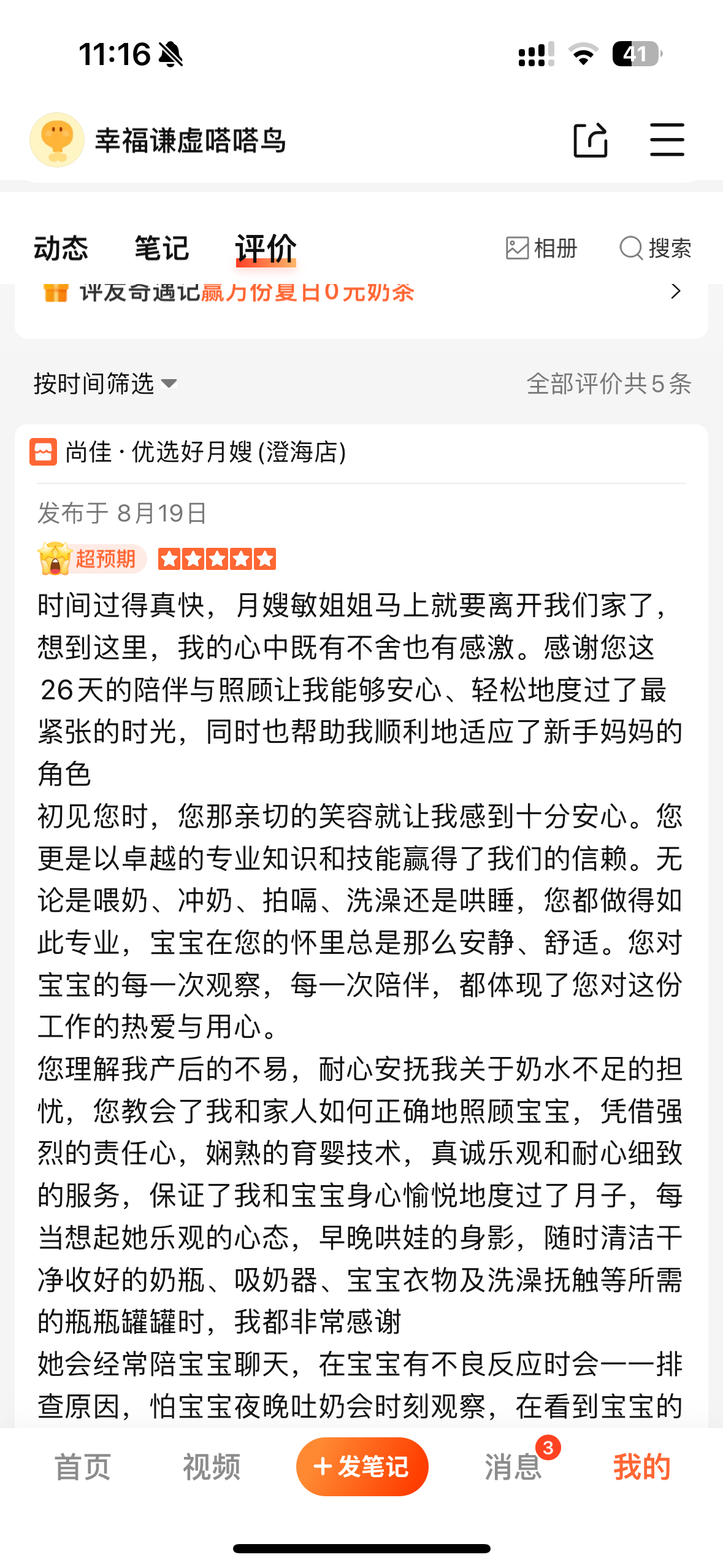Switch to the 动态 tab
The image size is (723, 1568).
coord(61,248)
